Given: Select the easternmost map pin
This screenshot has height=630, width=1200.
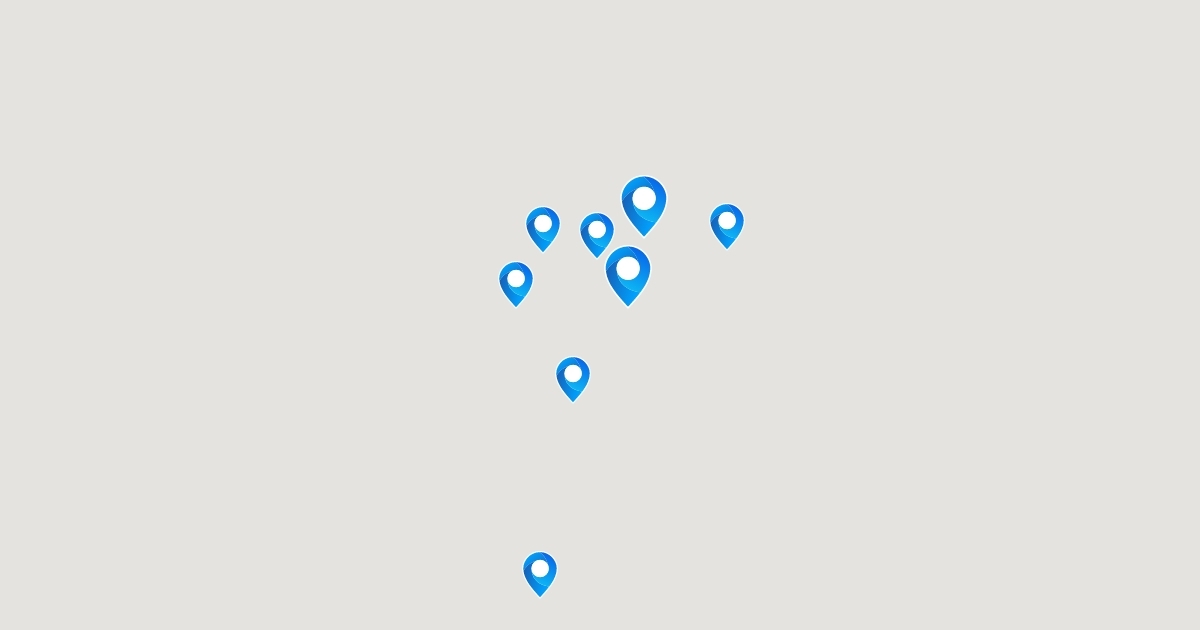Looking at the screenshot, I should point(727,226).
